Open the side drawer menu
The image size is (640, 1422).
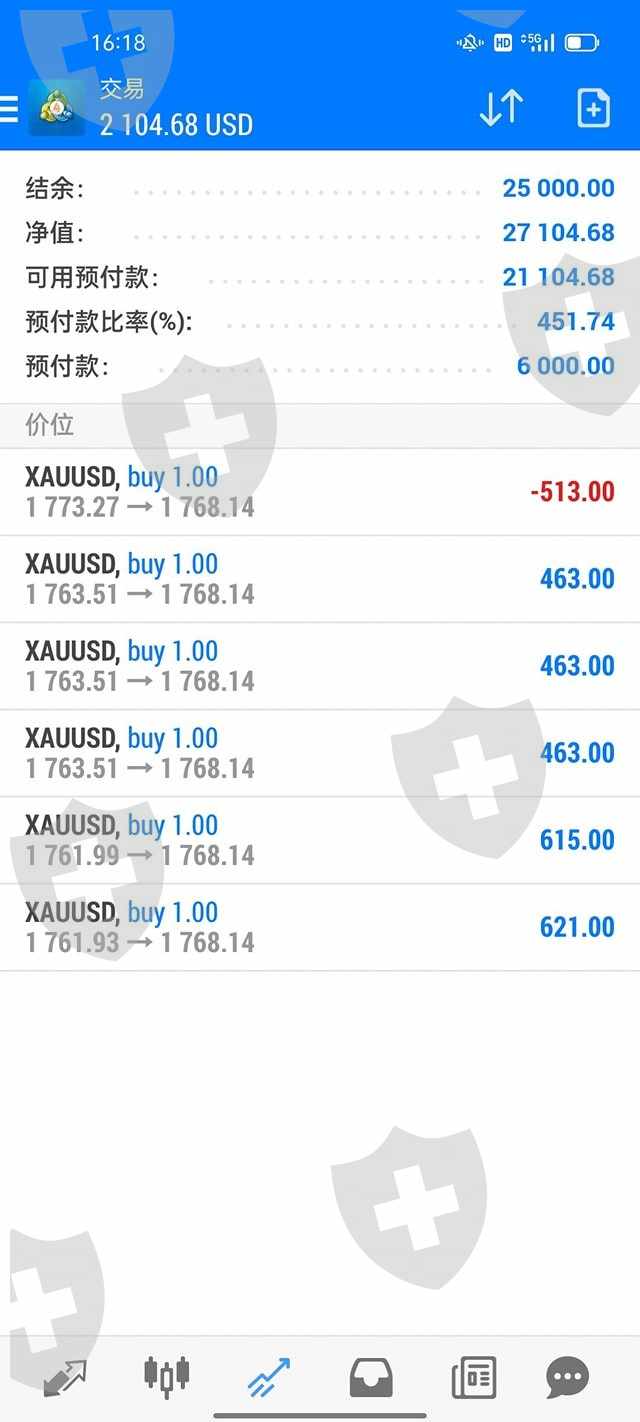[x=10, y=108]
